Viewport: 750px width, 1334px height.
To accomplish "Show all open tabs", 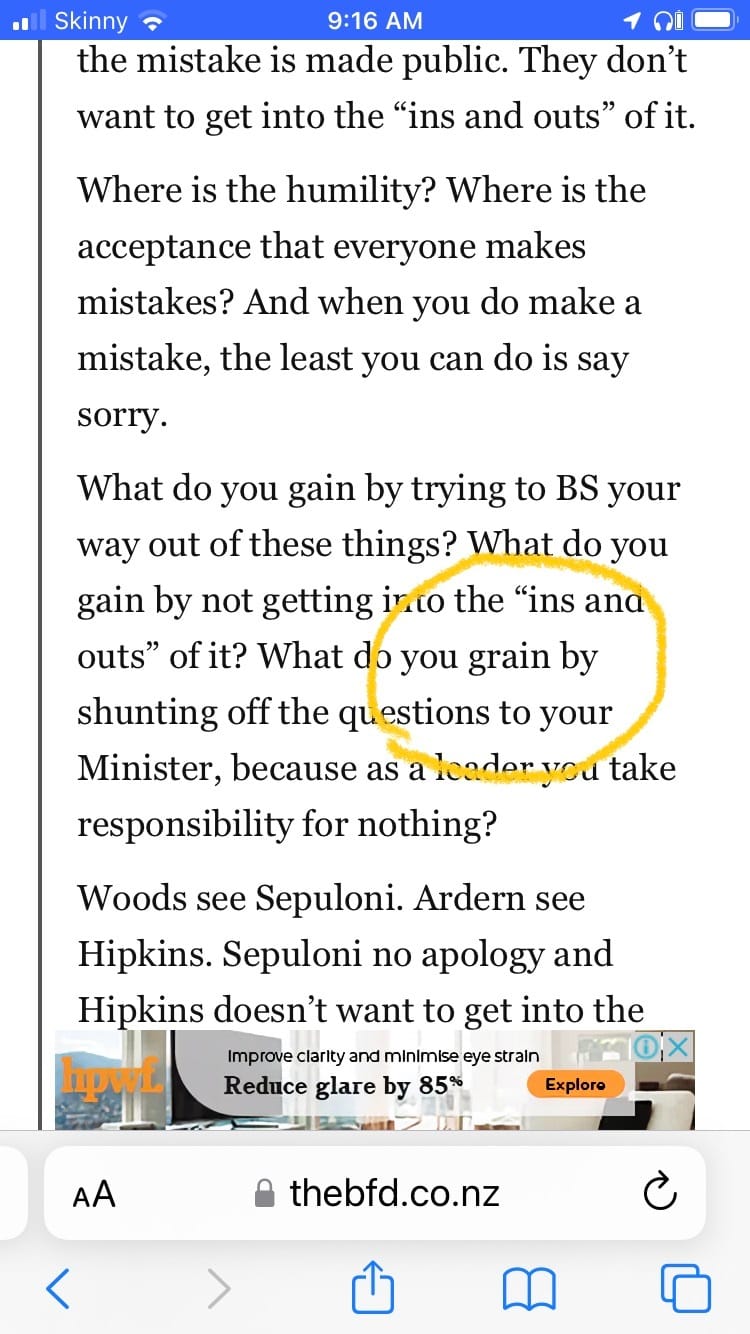I will [x=686, y=1288].
